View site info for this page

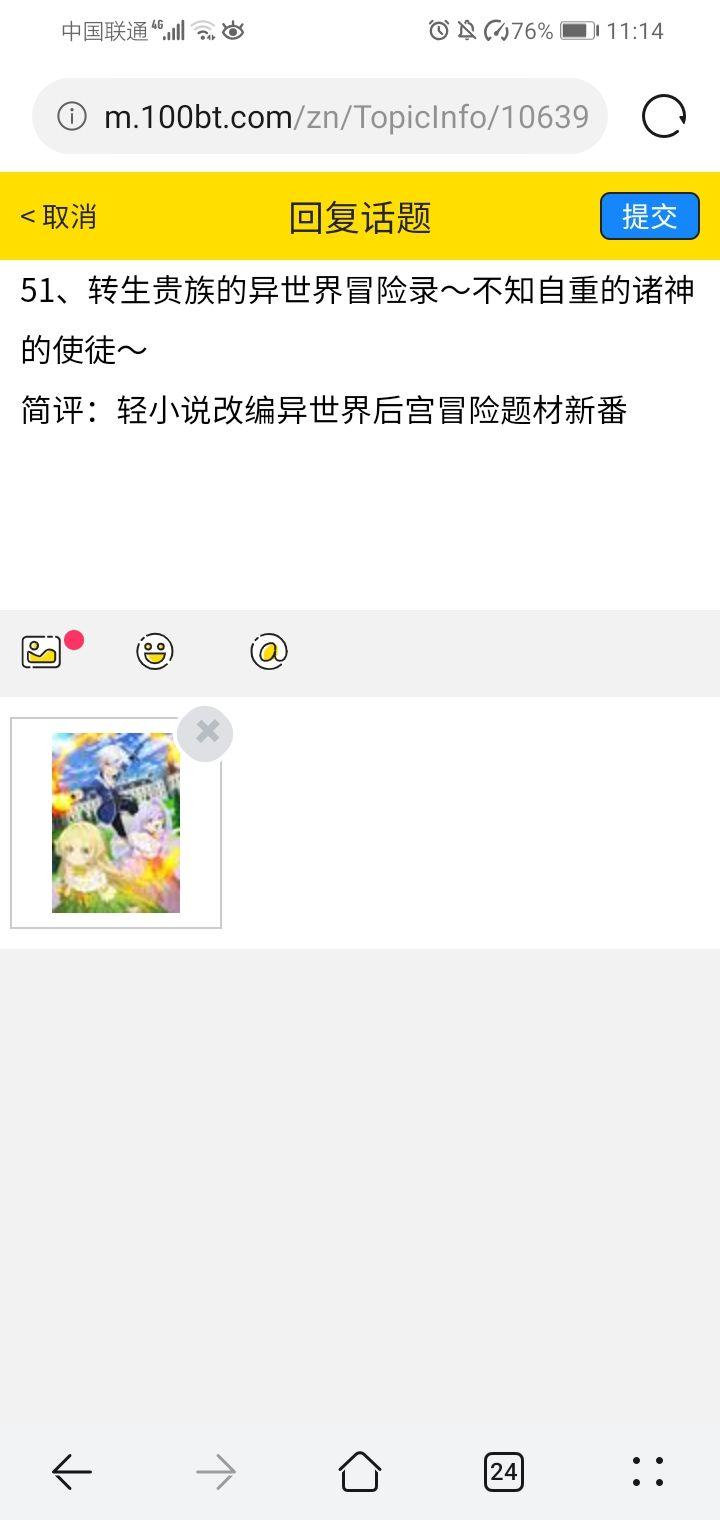(x=72, y=117)
